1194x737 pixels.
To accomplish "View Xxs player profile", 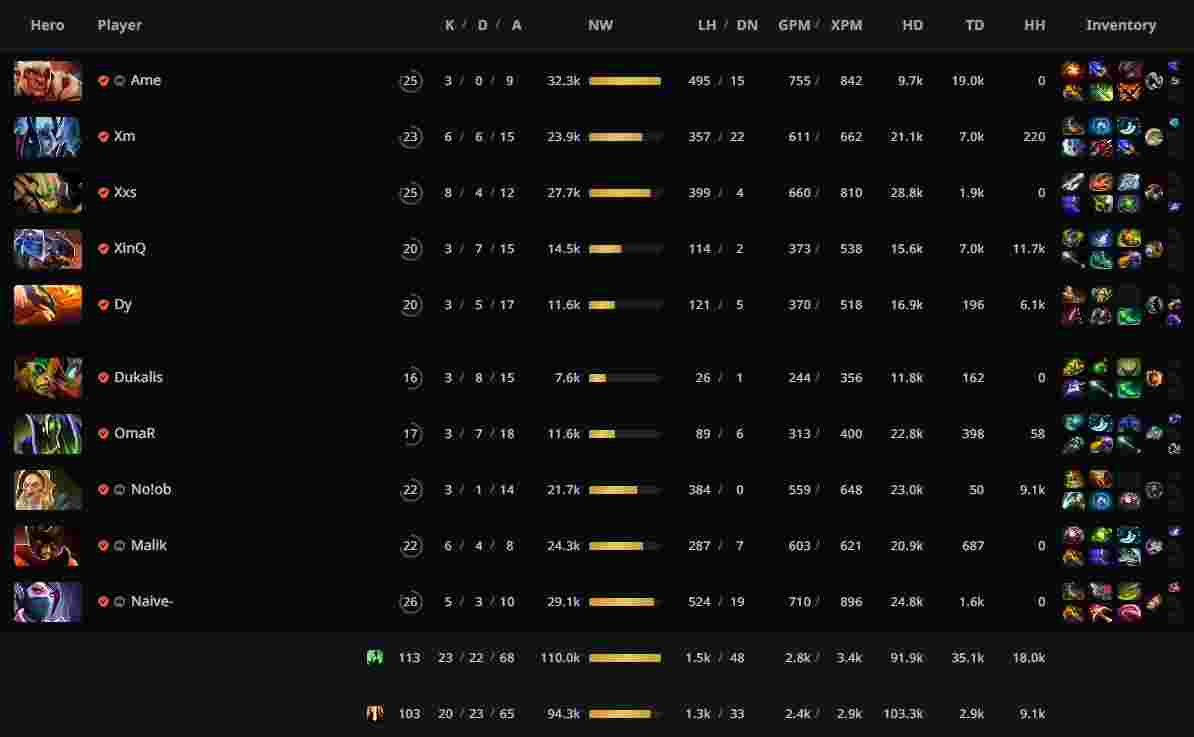I will point(125,192).
